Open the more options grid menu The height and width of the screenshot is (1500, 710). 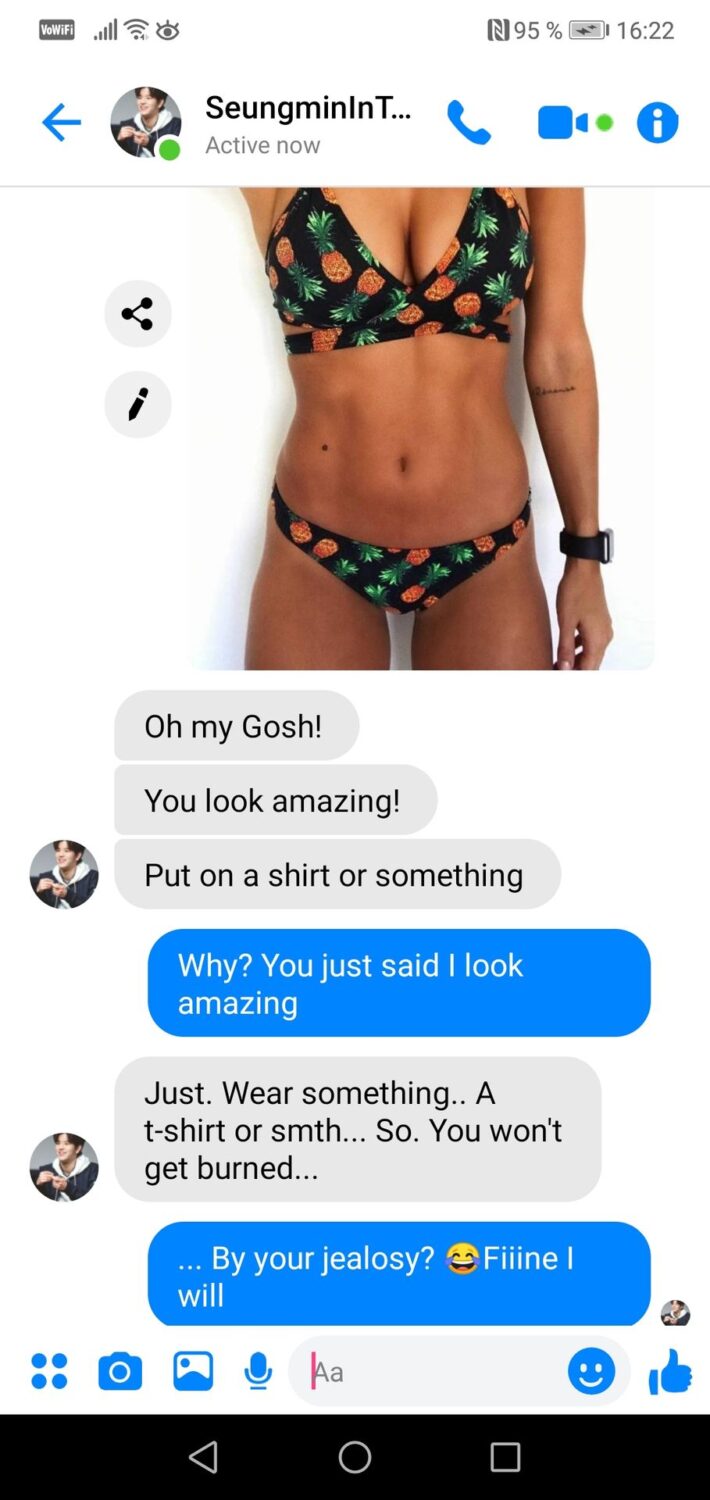pyautogui.click(x=49, y=1371)
